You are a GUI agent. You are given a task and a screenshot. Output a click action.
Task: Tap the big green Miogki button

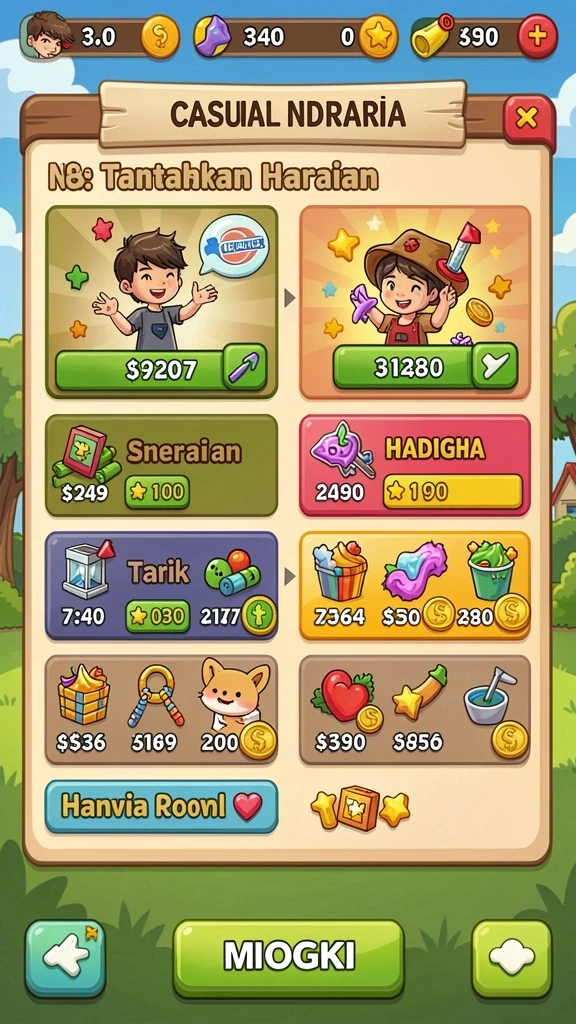click(x=289, y=959)
